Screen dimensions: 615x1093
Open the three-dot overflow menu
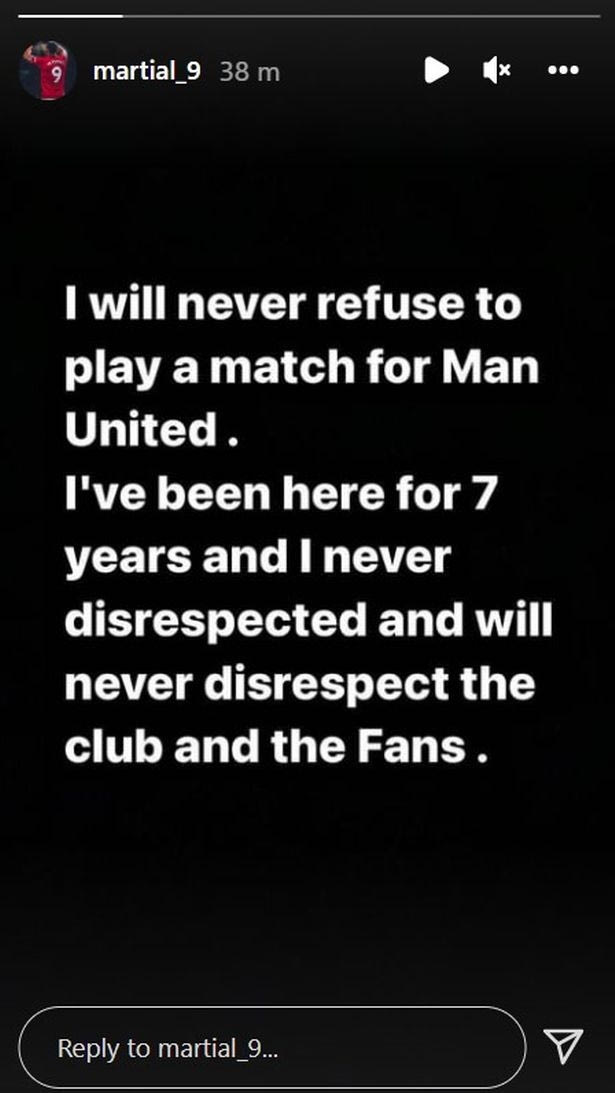[x=563, y=70]
